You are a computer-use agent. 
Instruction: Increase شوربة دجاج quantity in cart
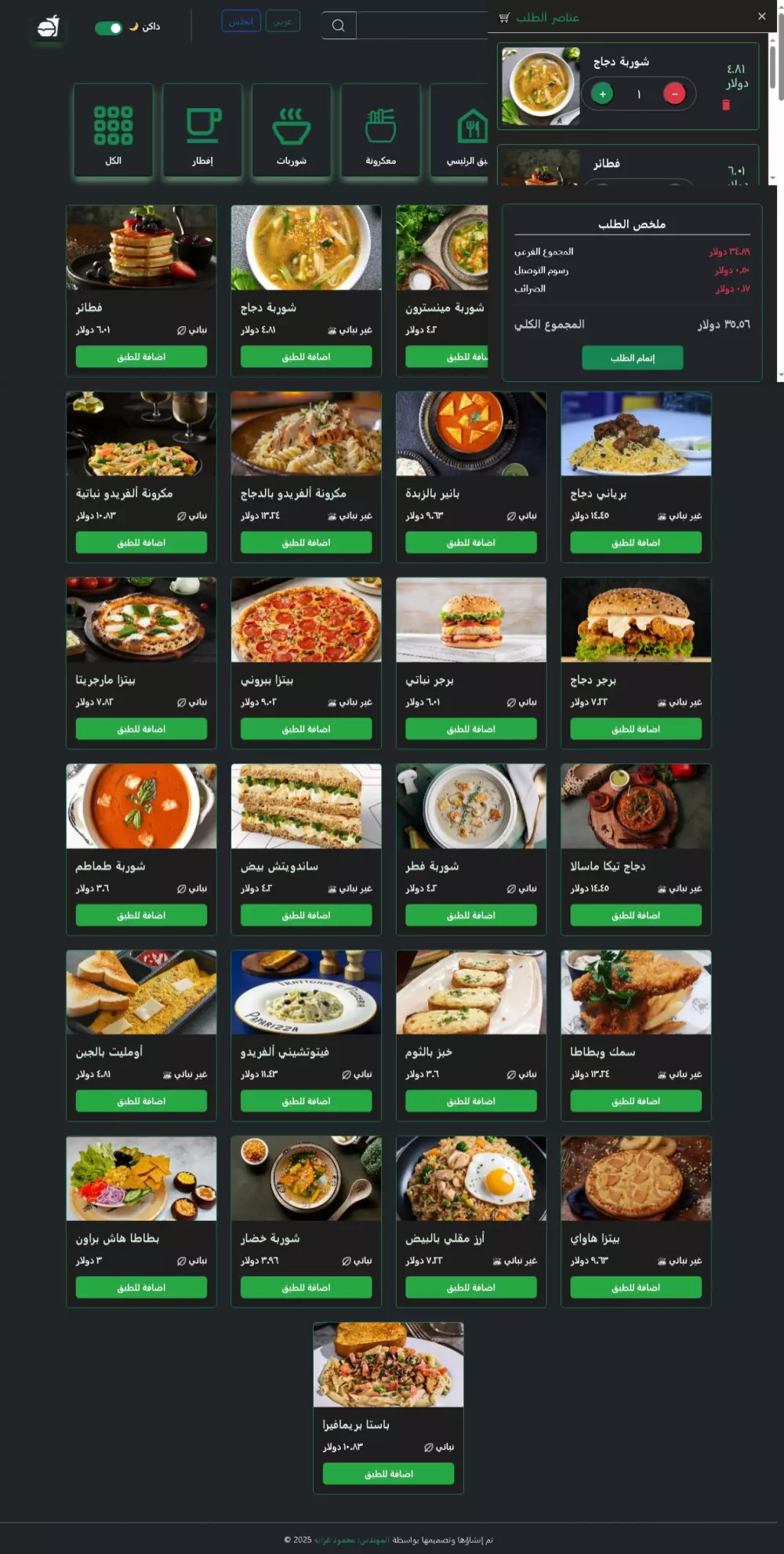(x=602, y=94)
